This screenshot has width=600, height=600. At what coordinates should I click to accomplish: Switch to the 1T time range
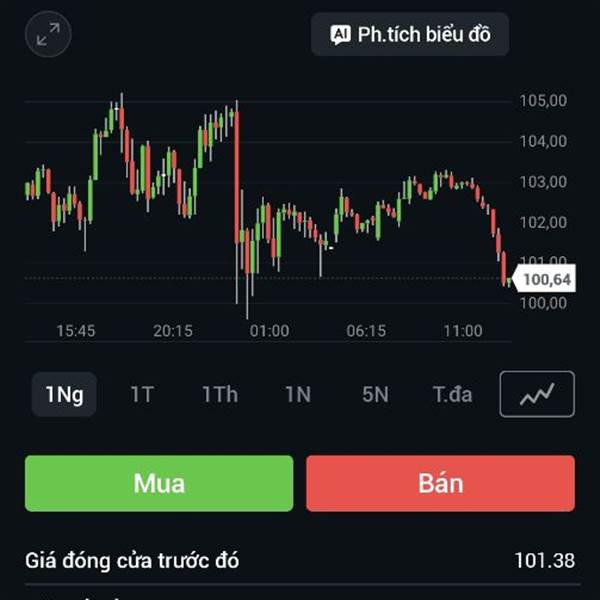point(141,394)
